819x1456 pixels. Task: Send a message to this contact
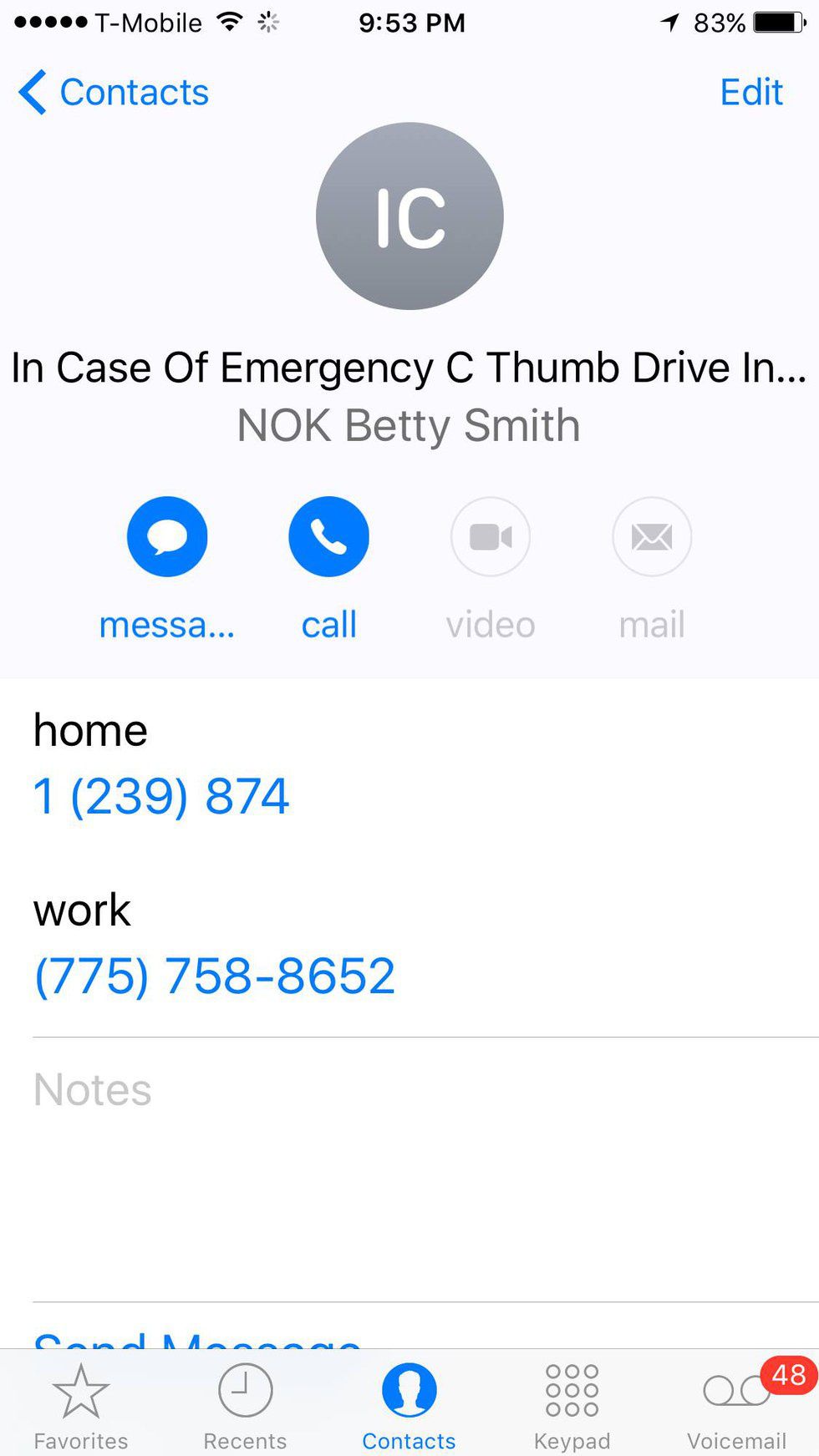click(167, 537)
